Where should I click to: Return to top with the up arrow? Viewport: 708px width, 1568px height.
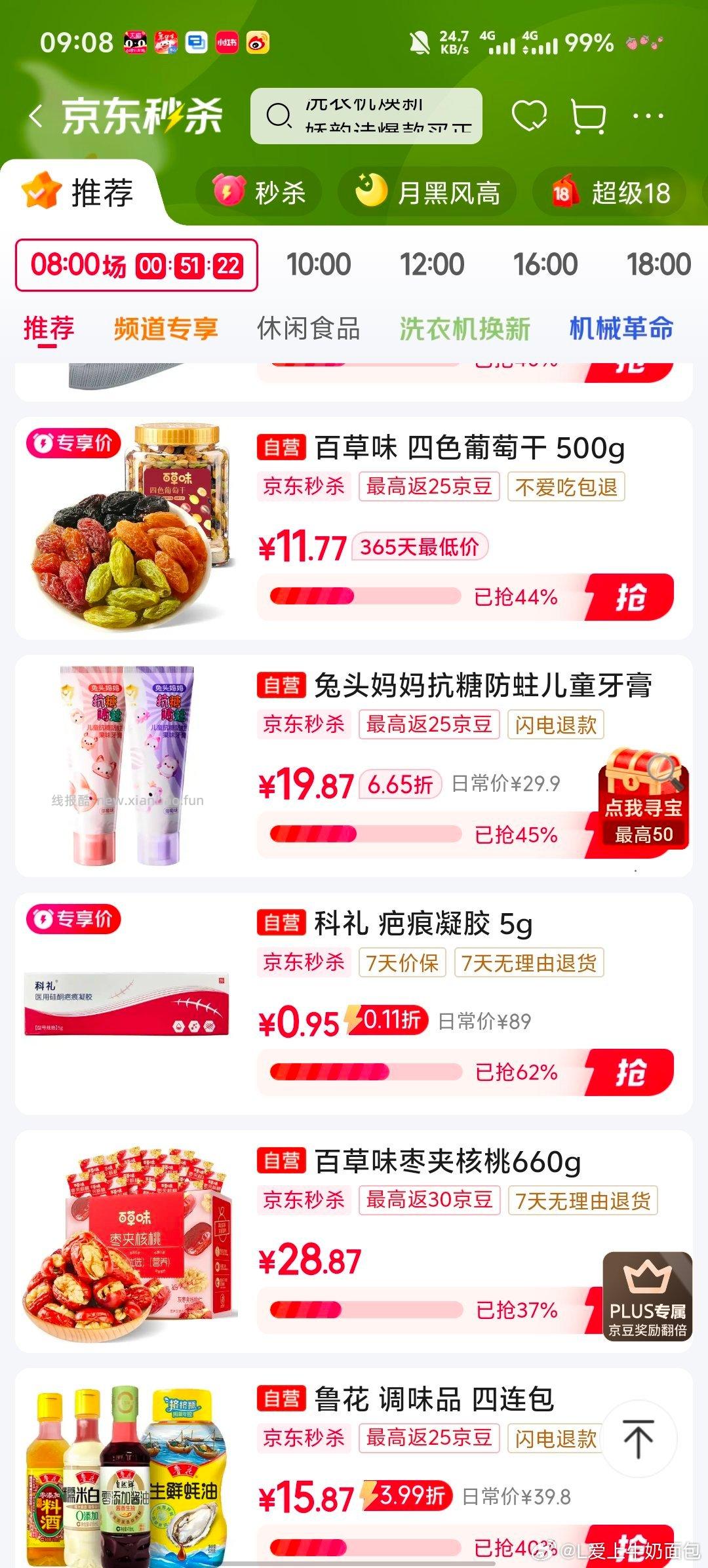pyautogui.click(x=639, y=1439)
